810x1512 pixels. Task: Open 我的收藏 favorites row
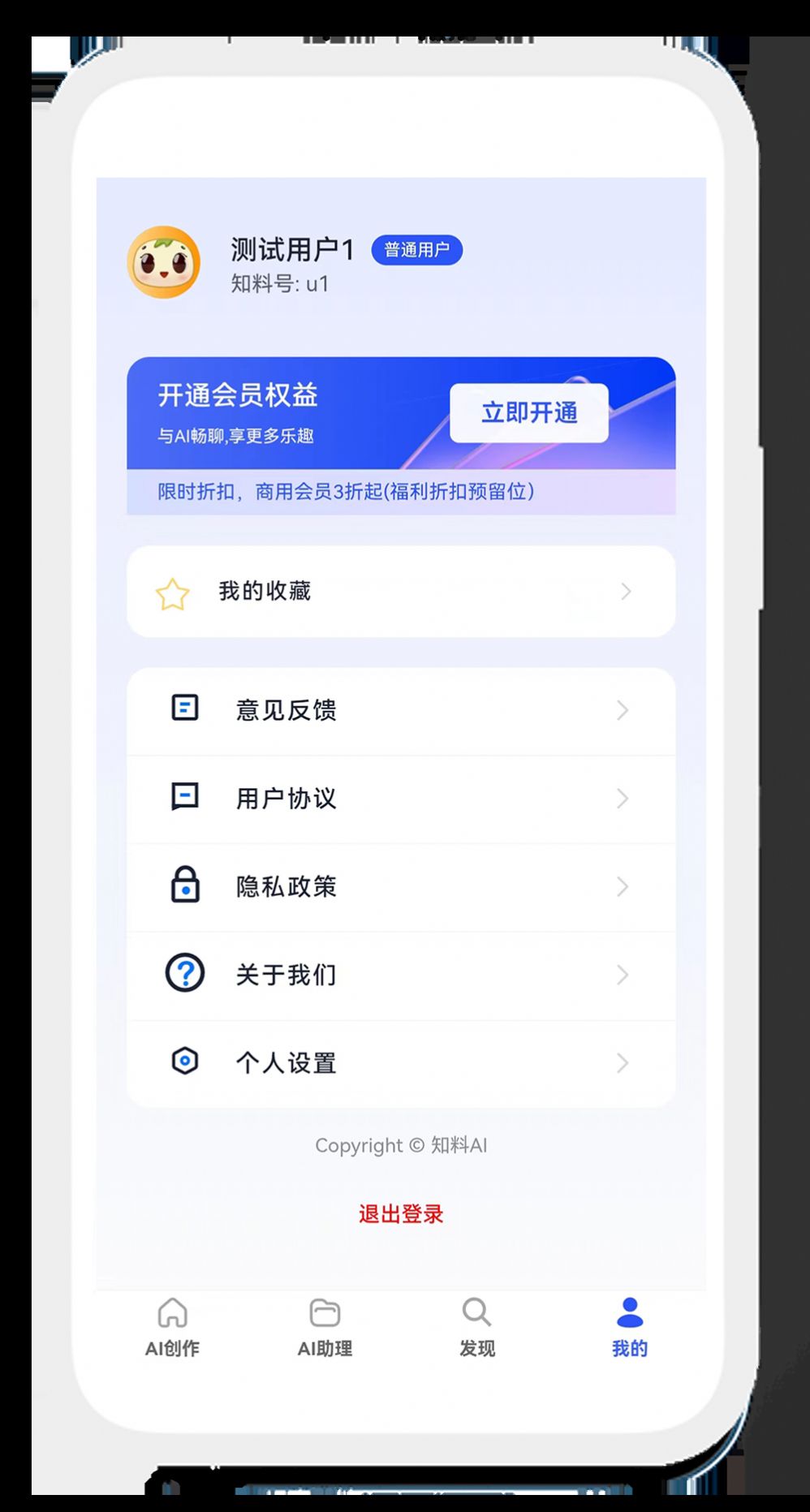point(401,592)
